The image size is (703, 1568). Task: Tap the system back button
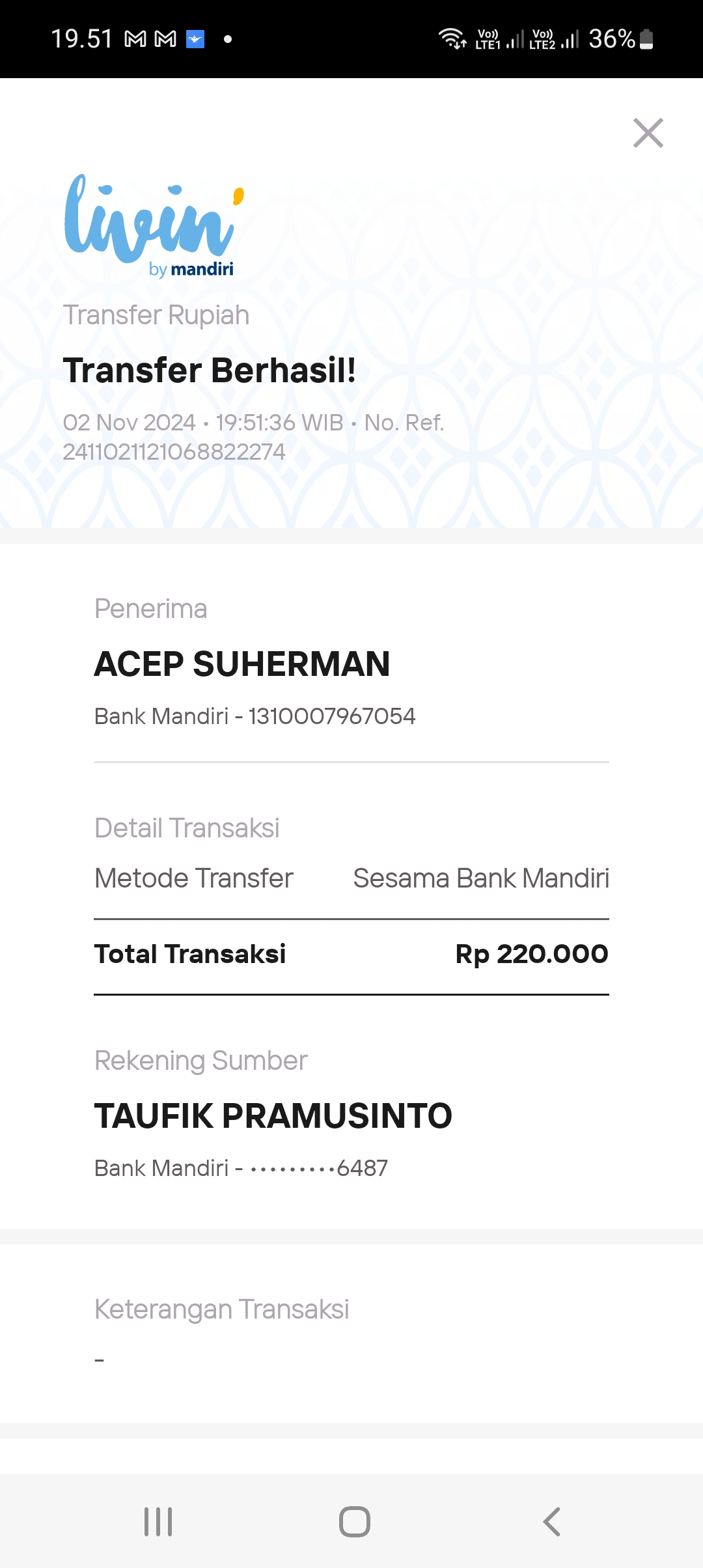pos(551,1522)
